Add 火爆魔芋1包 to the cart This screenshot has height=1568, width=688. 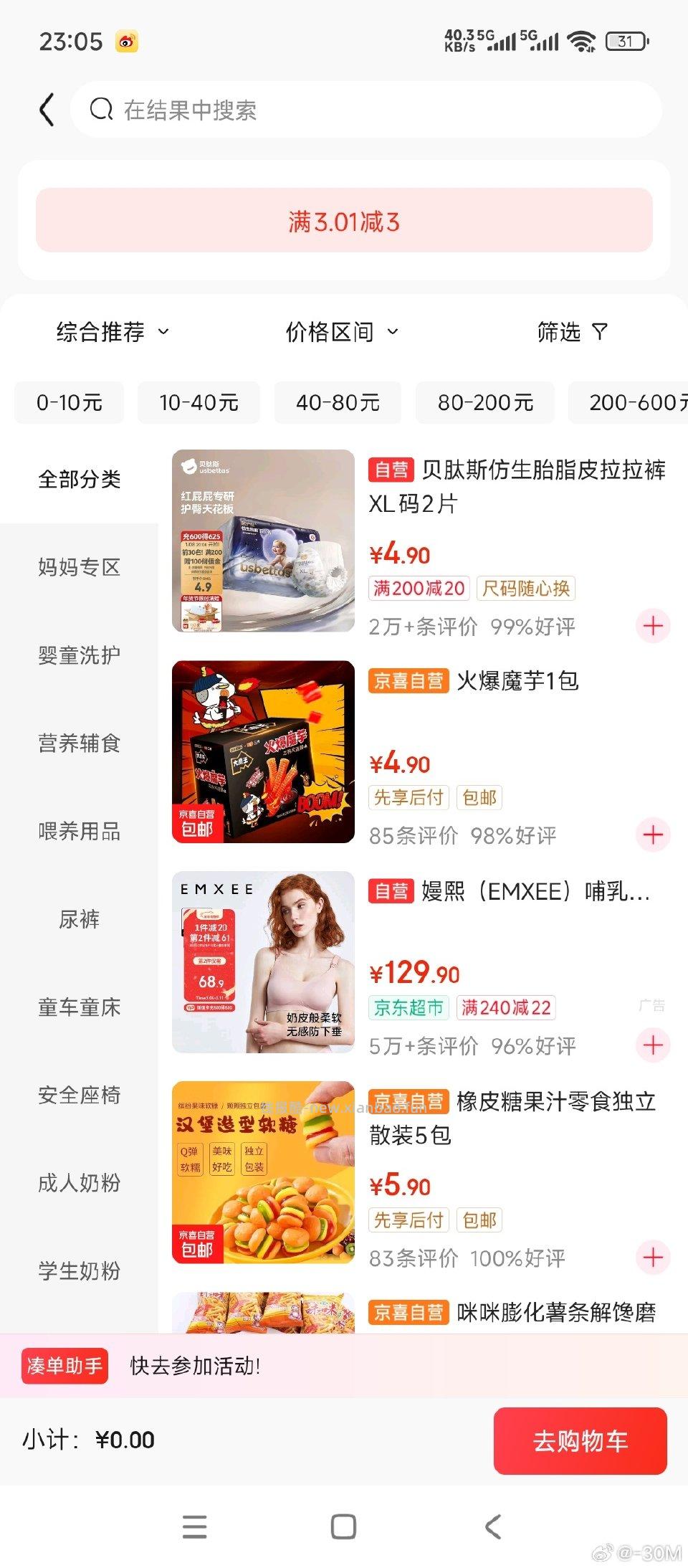pos(653,835)
